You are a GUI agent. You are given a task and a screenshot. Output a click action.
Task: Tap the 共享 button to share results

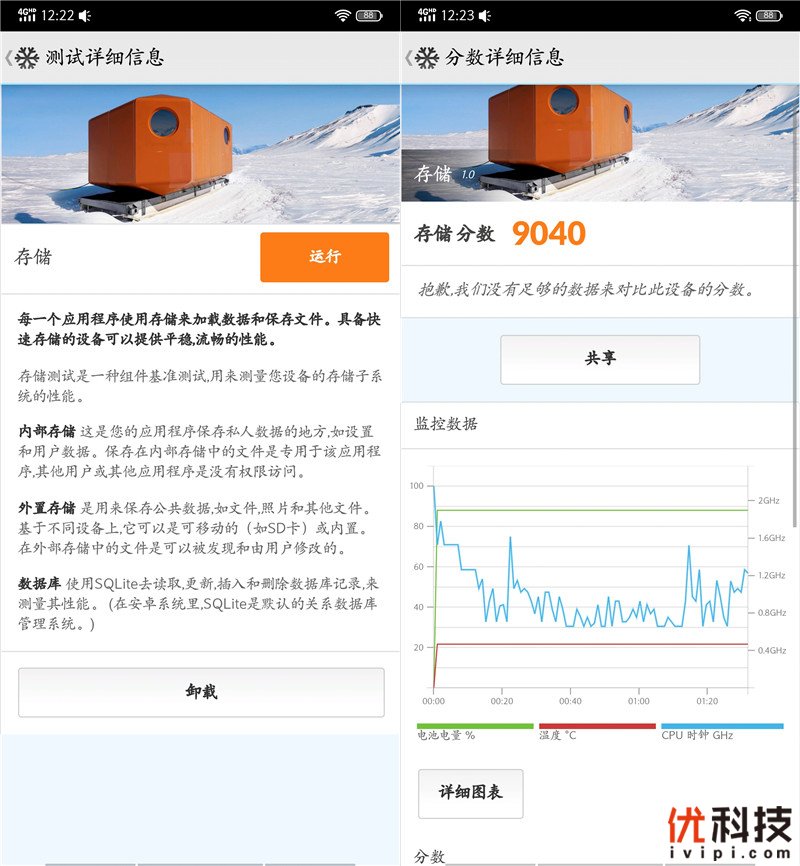(601, 360)
